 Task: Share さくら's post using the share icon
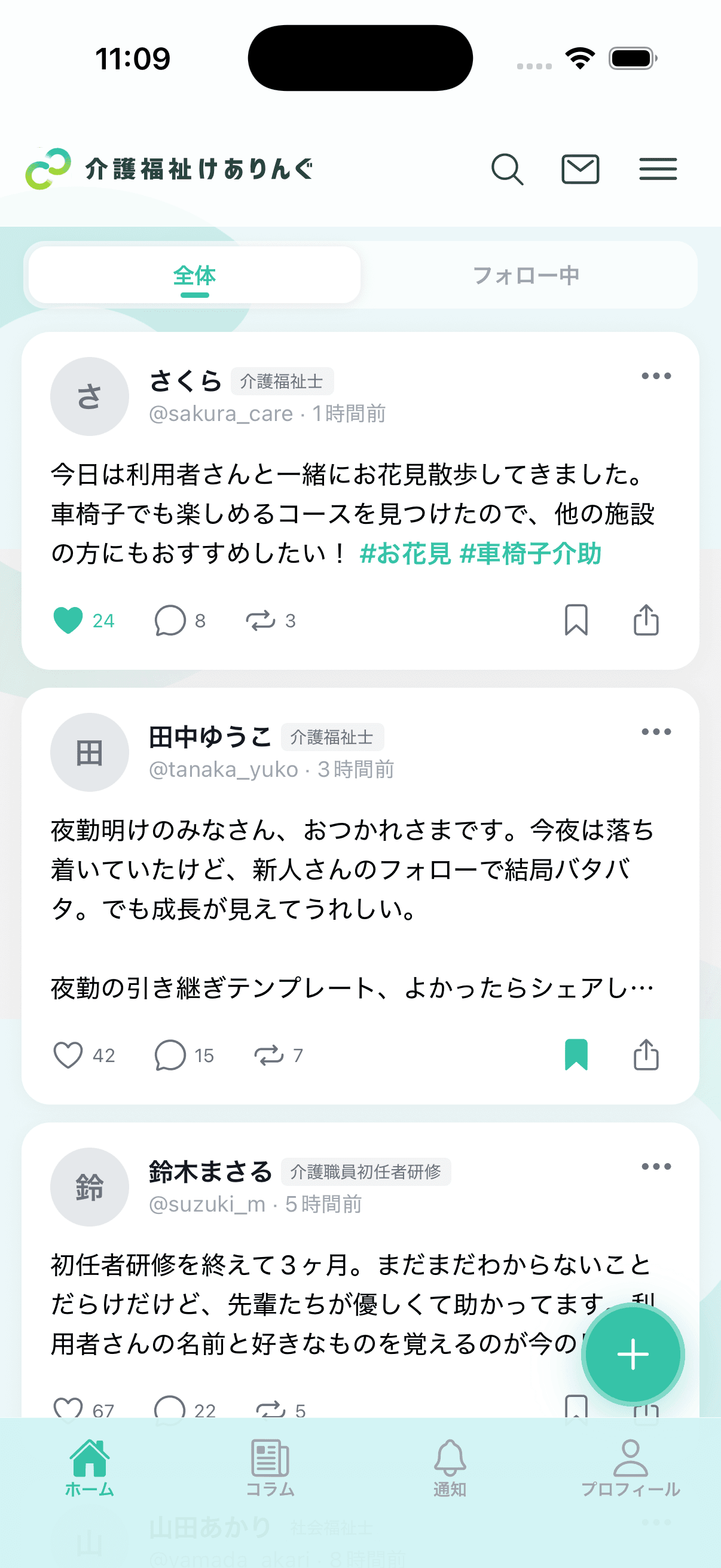tap(647, 620)
